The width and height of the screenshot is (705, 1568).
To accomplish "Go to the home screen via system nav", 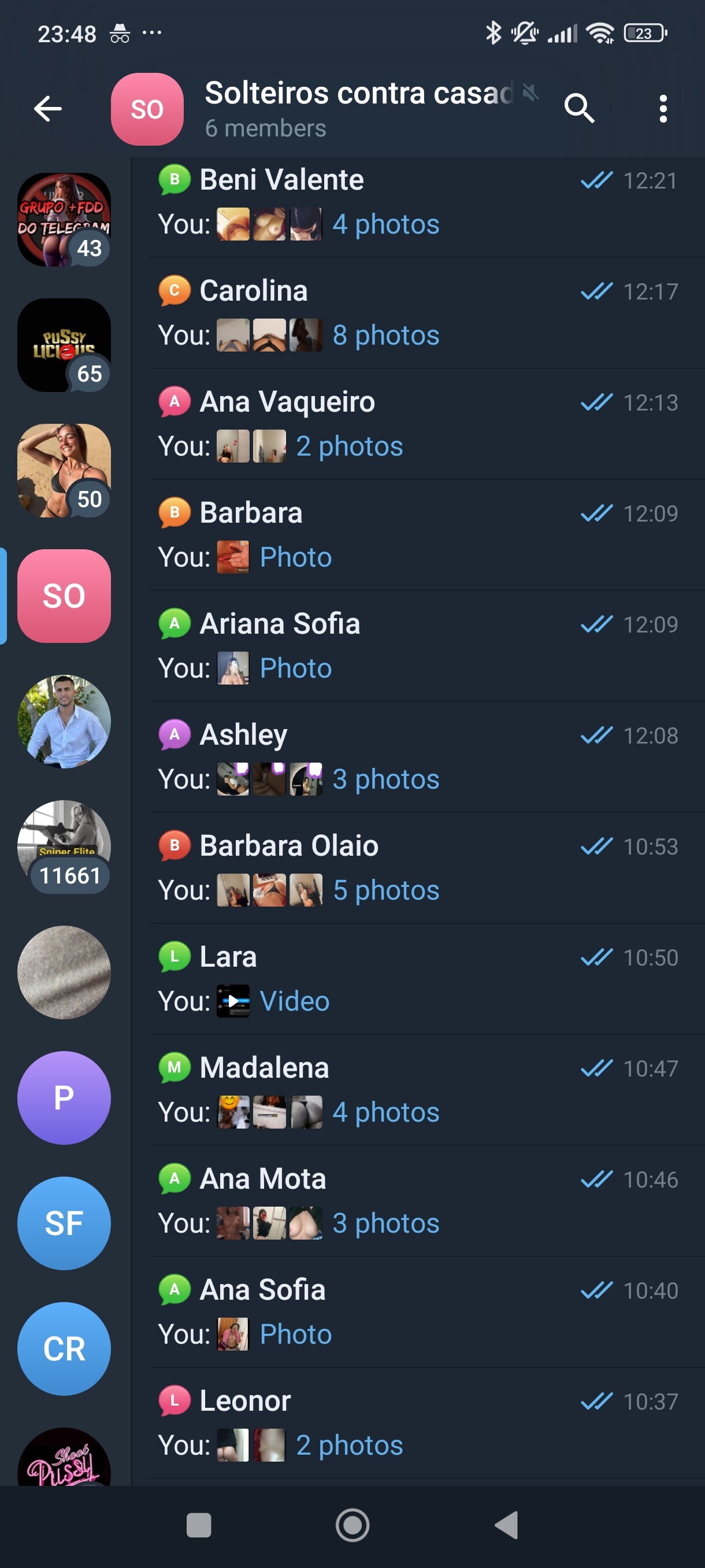I will pyautogui.click(x=352, y=1525).
